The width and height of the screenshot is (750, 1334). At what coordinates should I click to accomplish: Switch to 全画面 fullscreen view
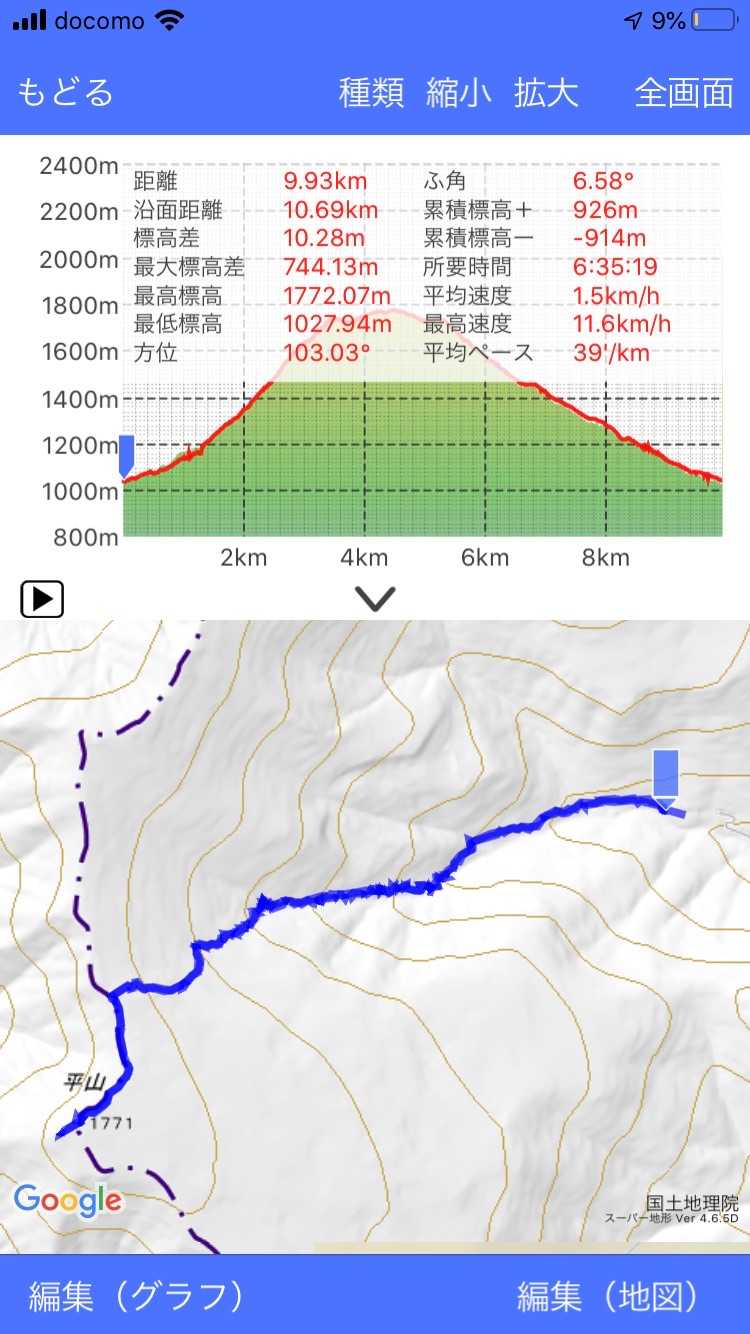[684, 93]
